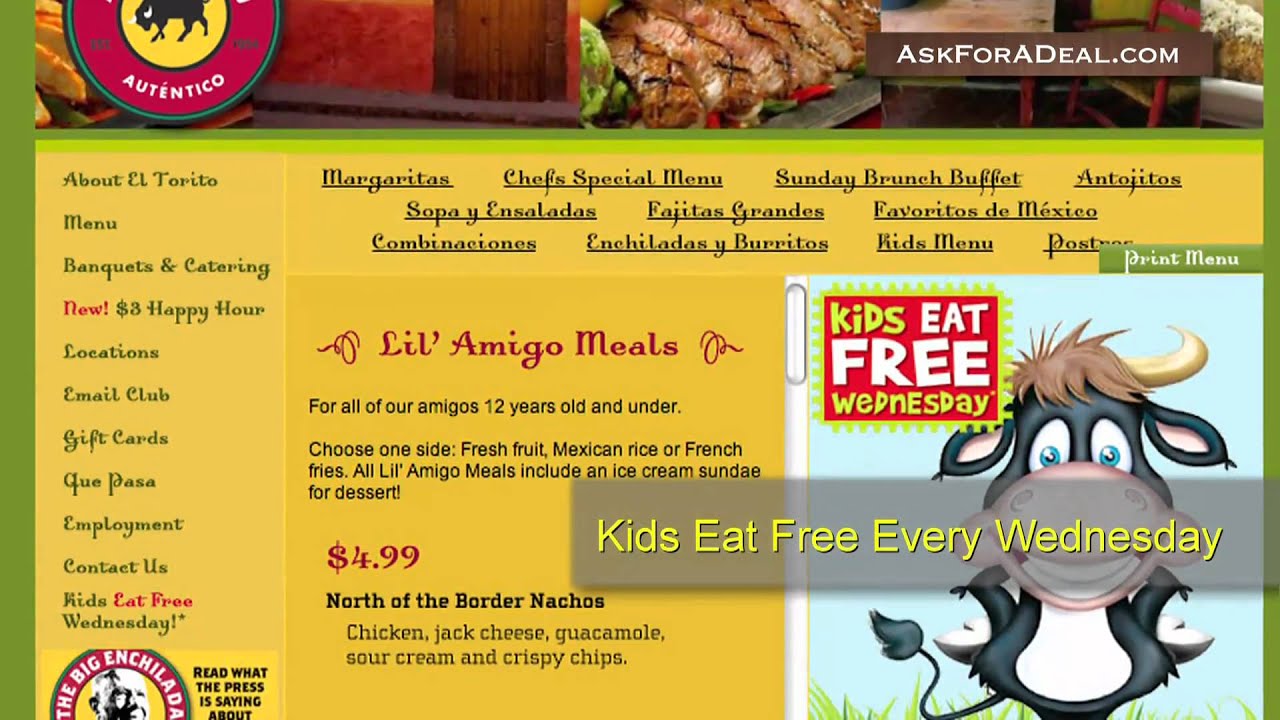Open the Kids Eat Free Wednesday sidebar link
1280x720 pixels.
tap(127, 611)
